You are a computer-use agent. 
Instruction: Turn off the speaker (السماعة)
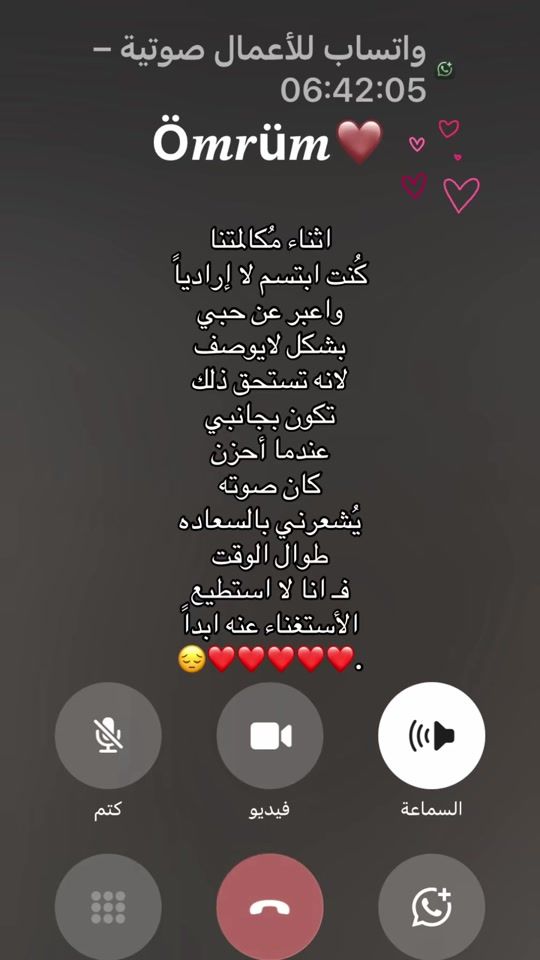[432, 735]
